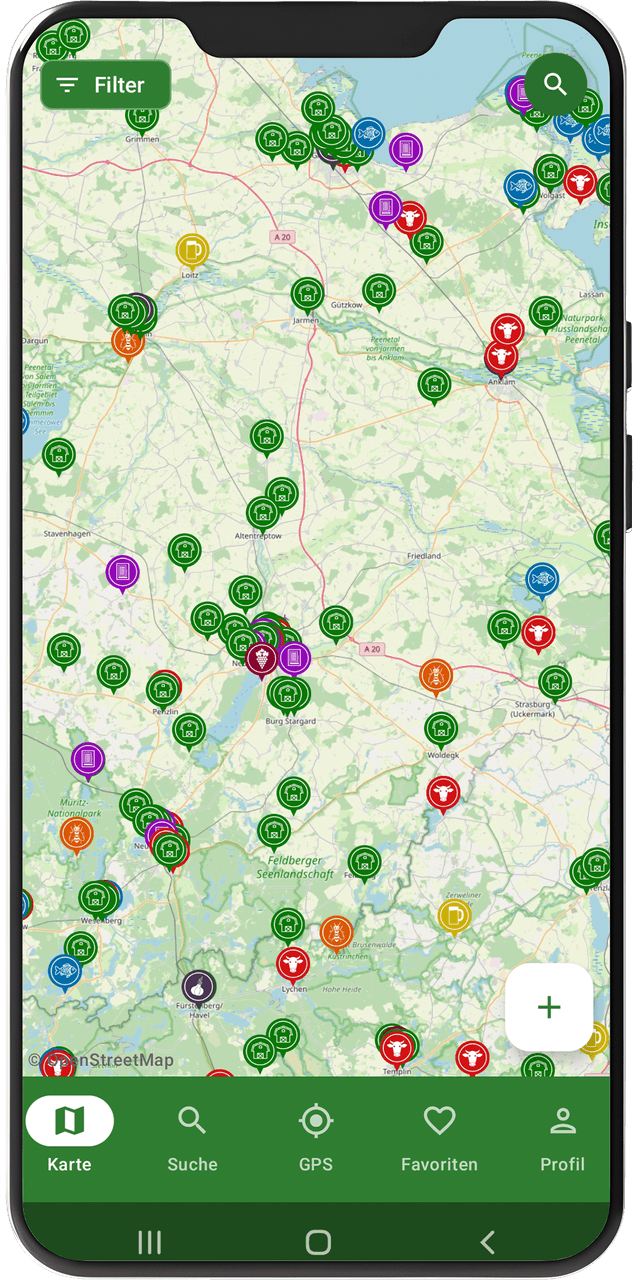Open the dark onion marker at Fürstenberg/Havel
Screen dimensions: 640x1280
[x=199, y=987]
